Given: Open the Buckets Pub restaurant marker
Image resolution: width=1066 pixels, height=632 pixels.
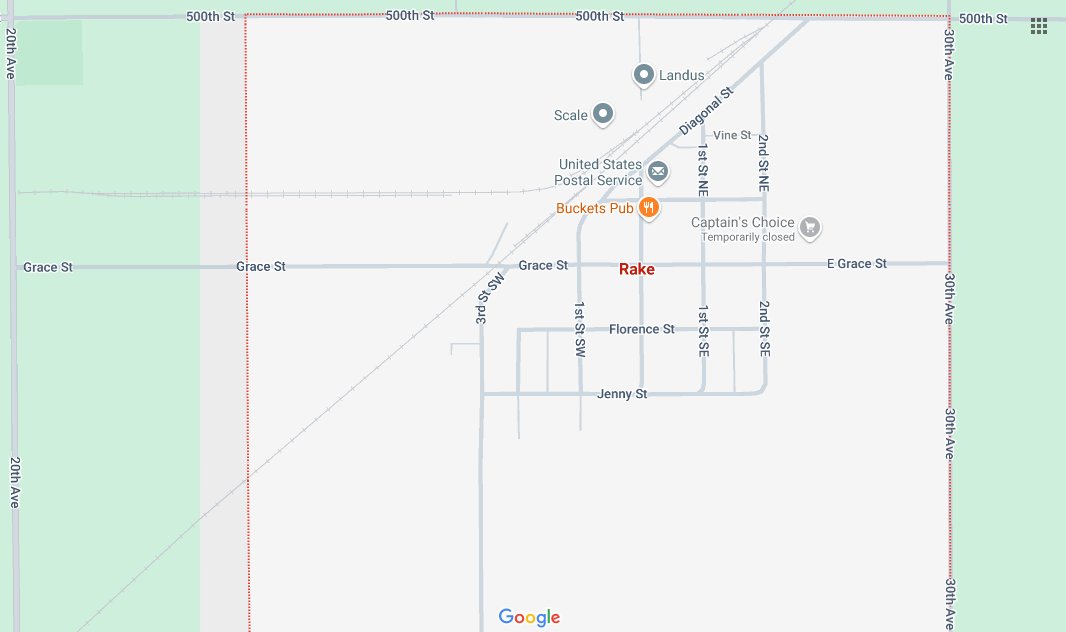Looking at the screenshot, I should tap(649, 209).
